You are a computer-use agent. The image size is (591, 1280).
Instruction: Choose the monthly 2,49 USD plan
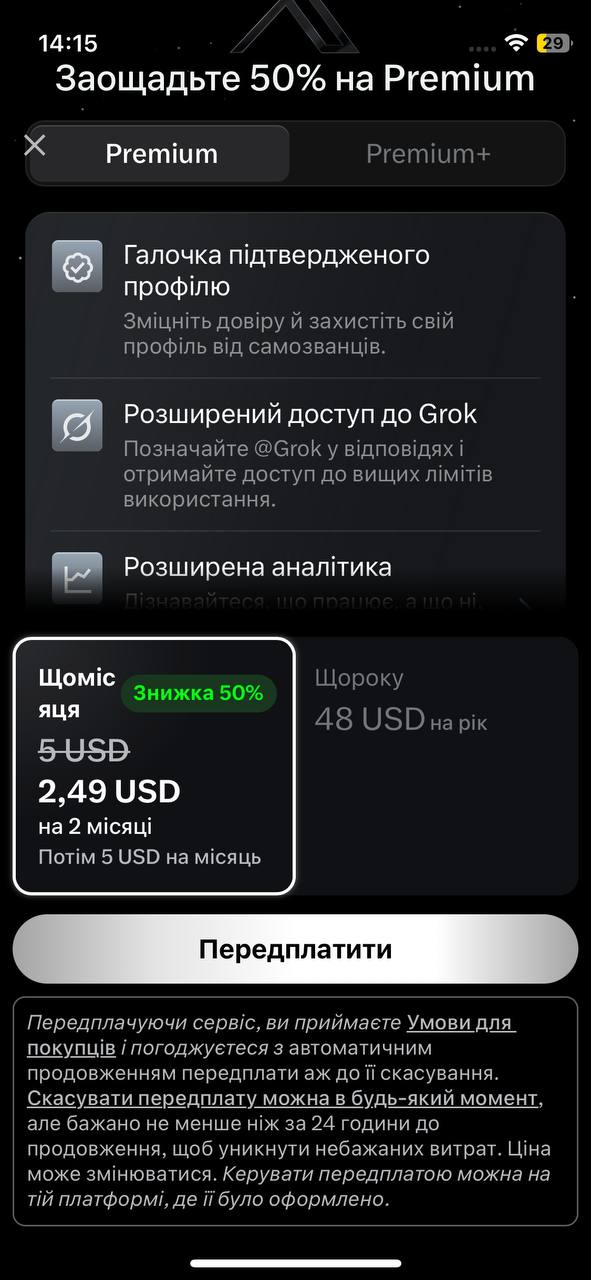tap(155, 765)
